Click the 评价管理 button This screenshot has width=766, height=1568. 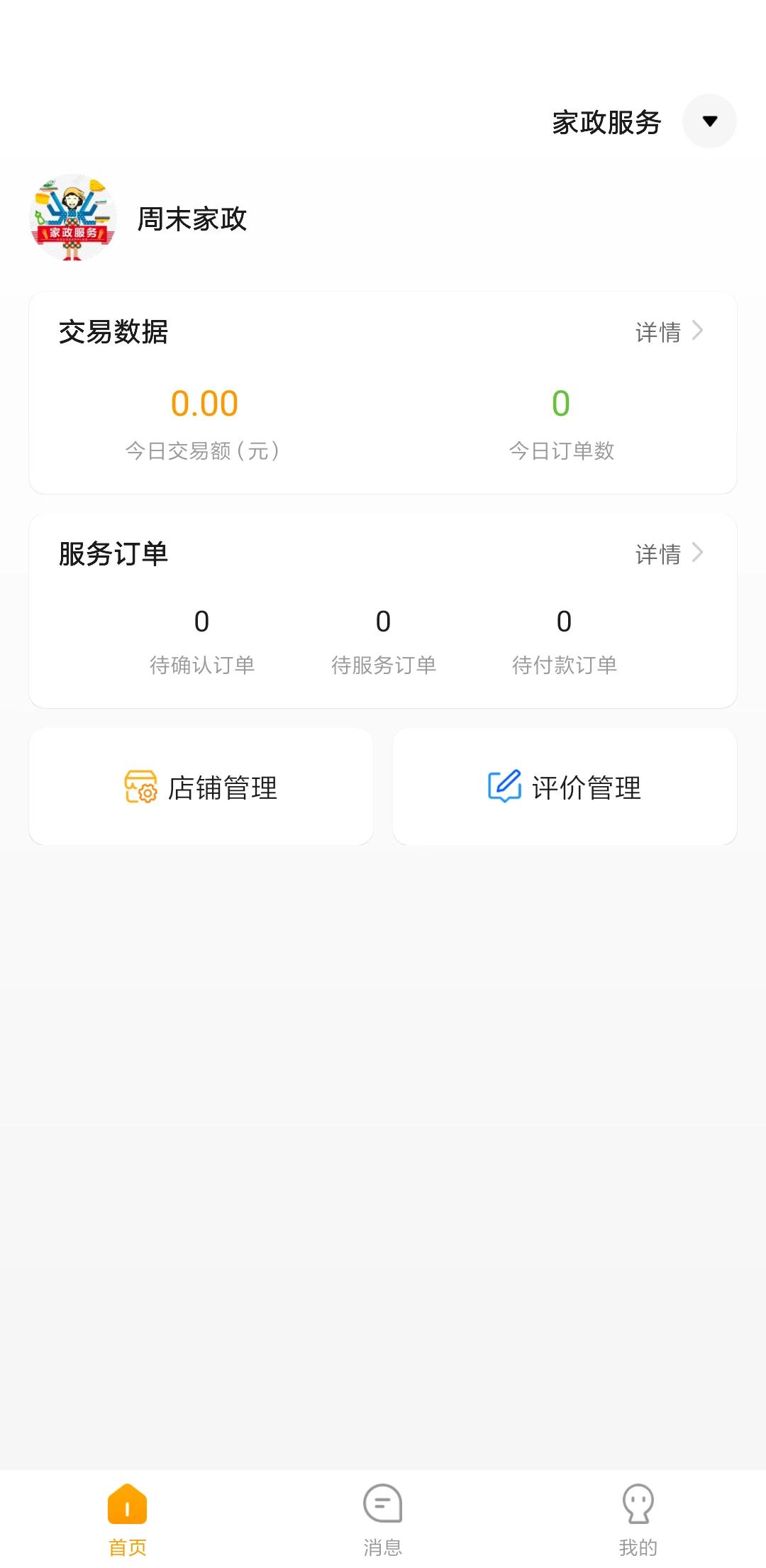565,786
